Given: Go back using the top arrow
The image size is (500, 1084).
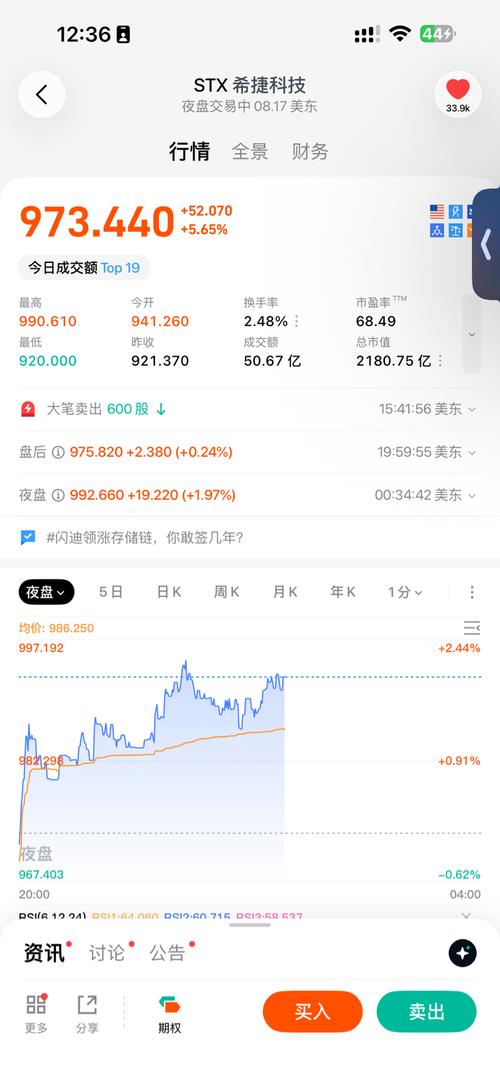Looking at the screenshot, I should click(42, 95).
